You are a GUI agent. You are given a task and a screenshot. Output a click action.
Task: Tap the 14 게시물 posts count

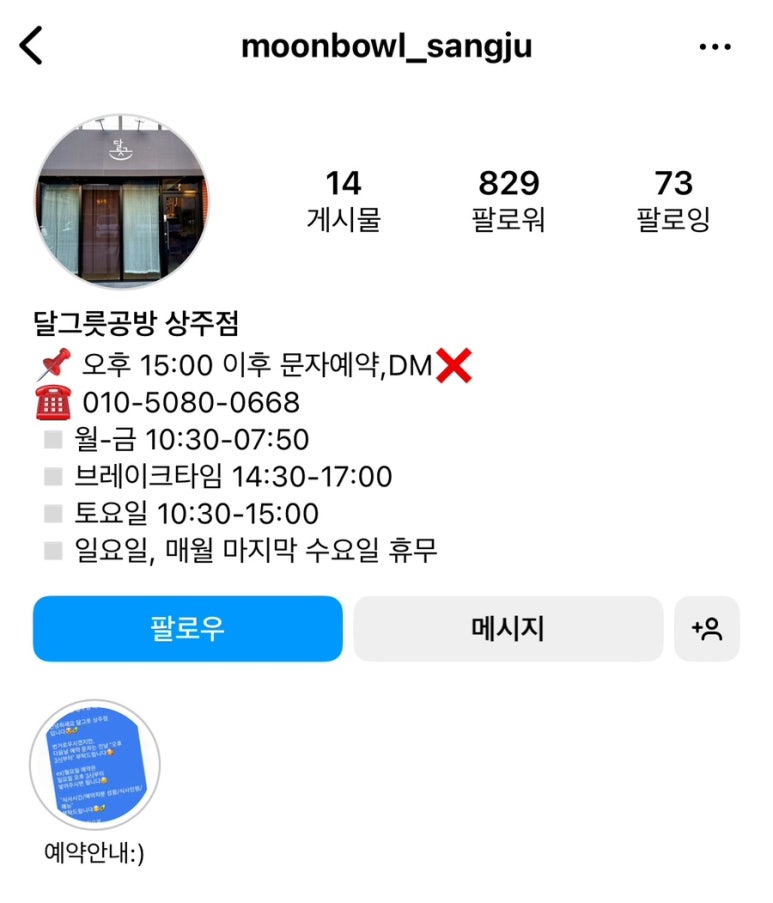343,200
